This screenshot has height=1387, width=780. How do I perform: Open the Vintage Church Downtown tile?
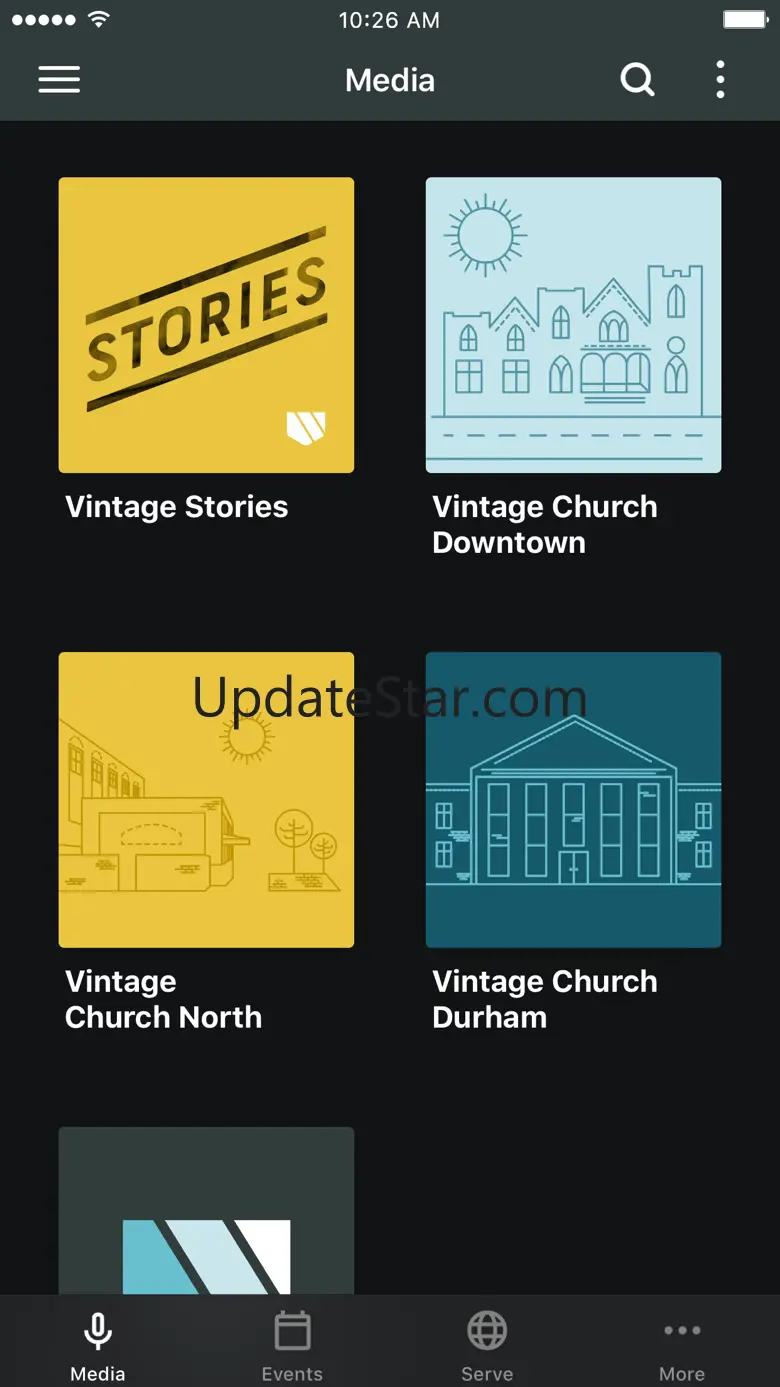pos(573,325)
